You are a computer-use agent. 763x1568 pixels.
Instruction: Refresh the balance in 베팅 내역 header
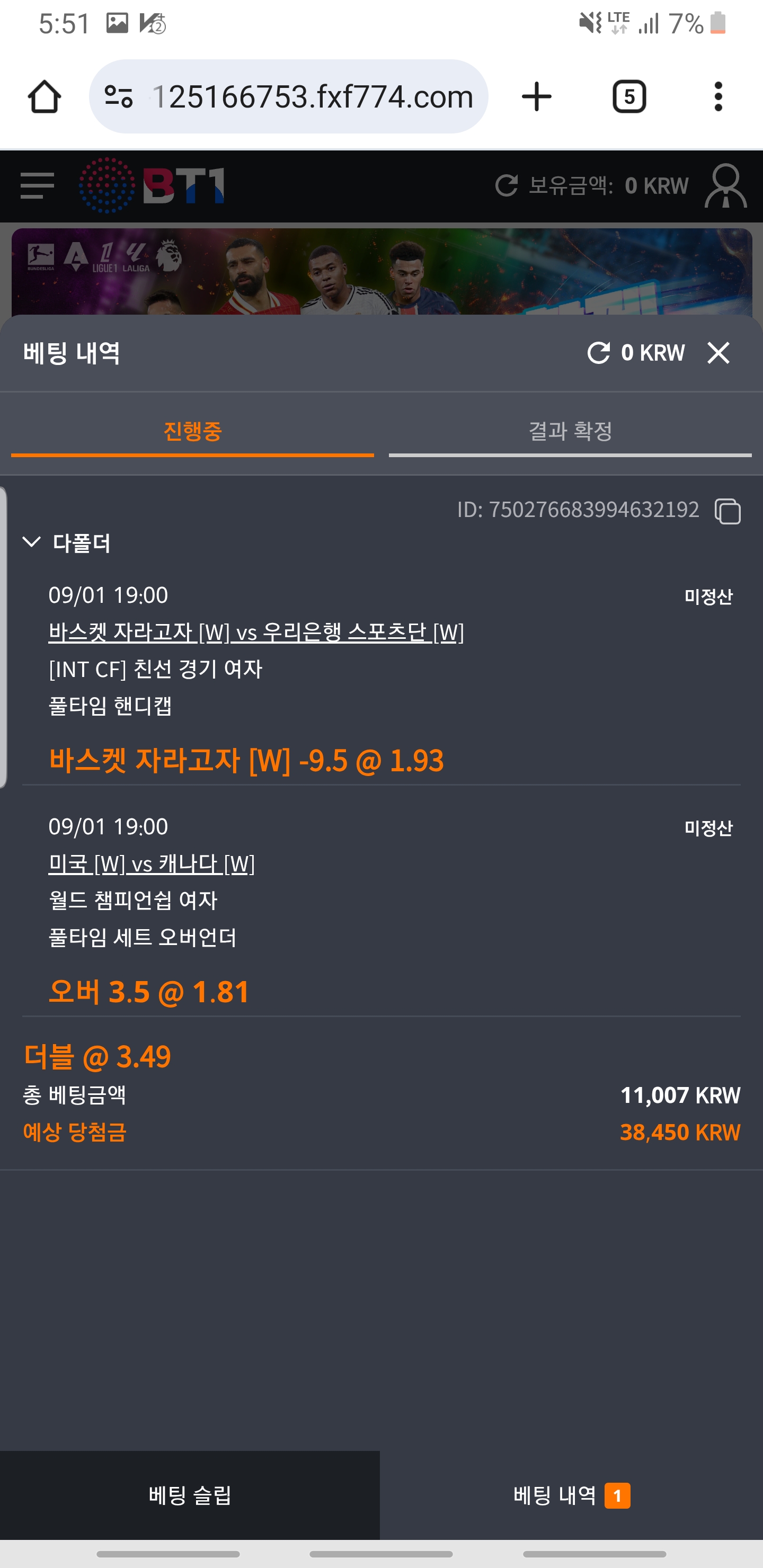[598, 352]
